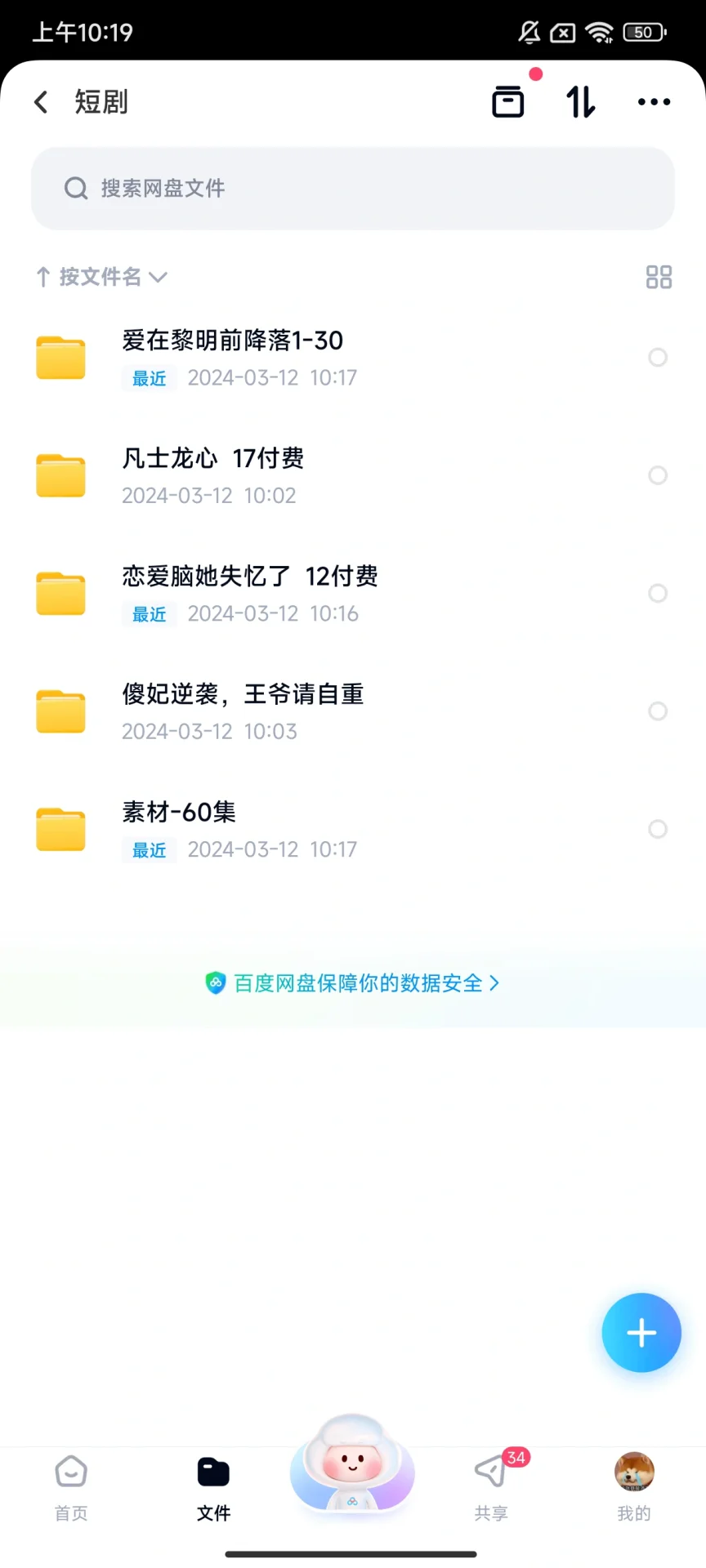This screenshot has height=1568, width=706.
Task: Switch to grid view layout
Action: point(659,277)
